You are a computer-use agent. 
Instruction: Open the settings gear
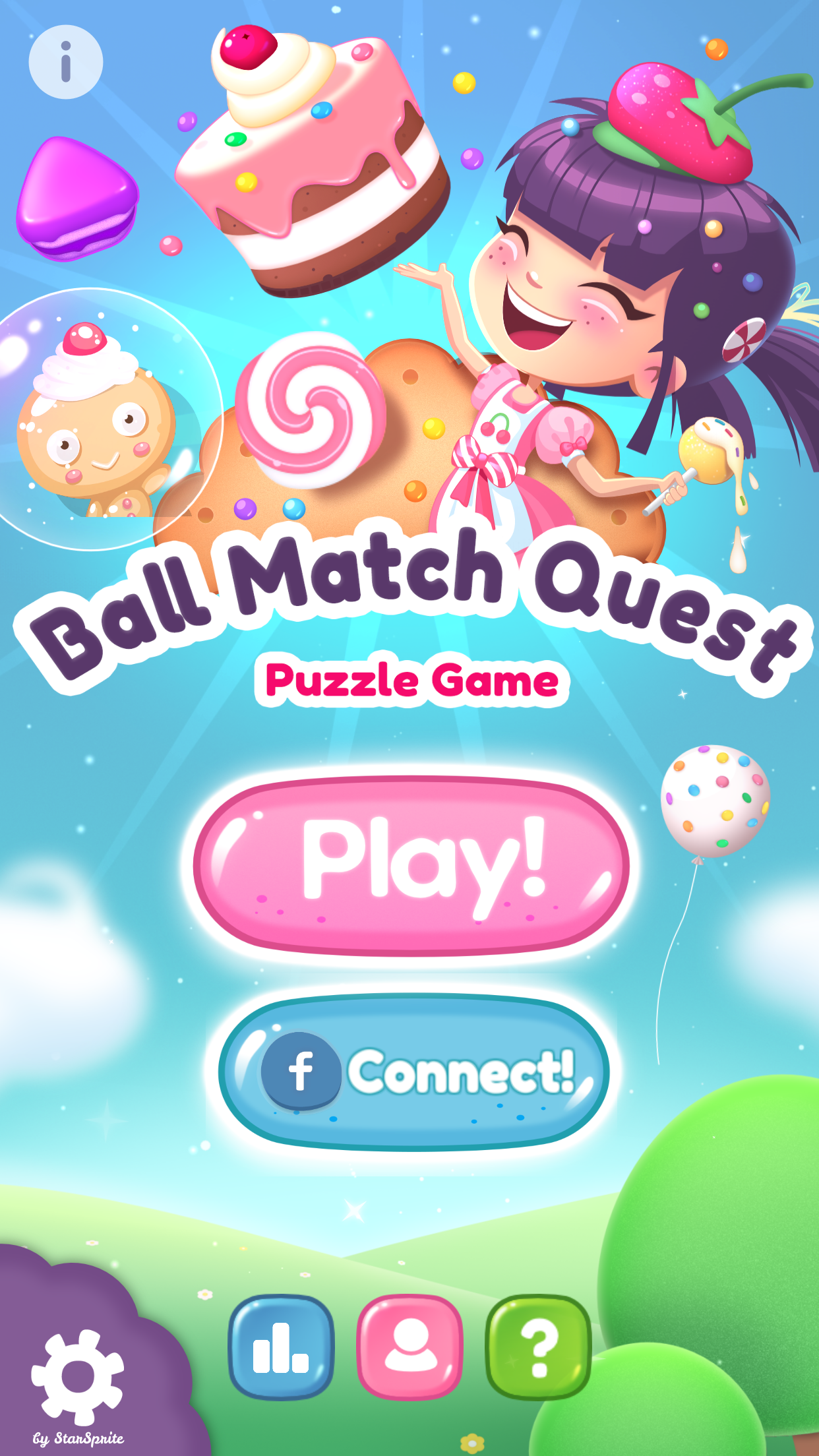pos(78,1378)
